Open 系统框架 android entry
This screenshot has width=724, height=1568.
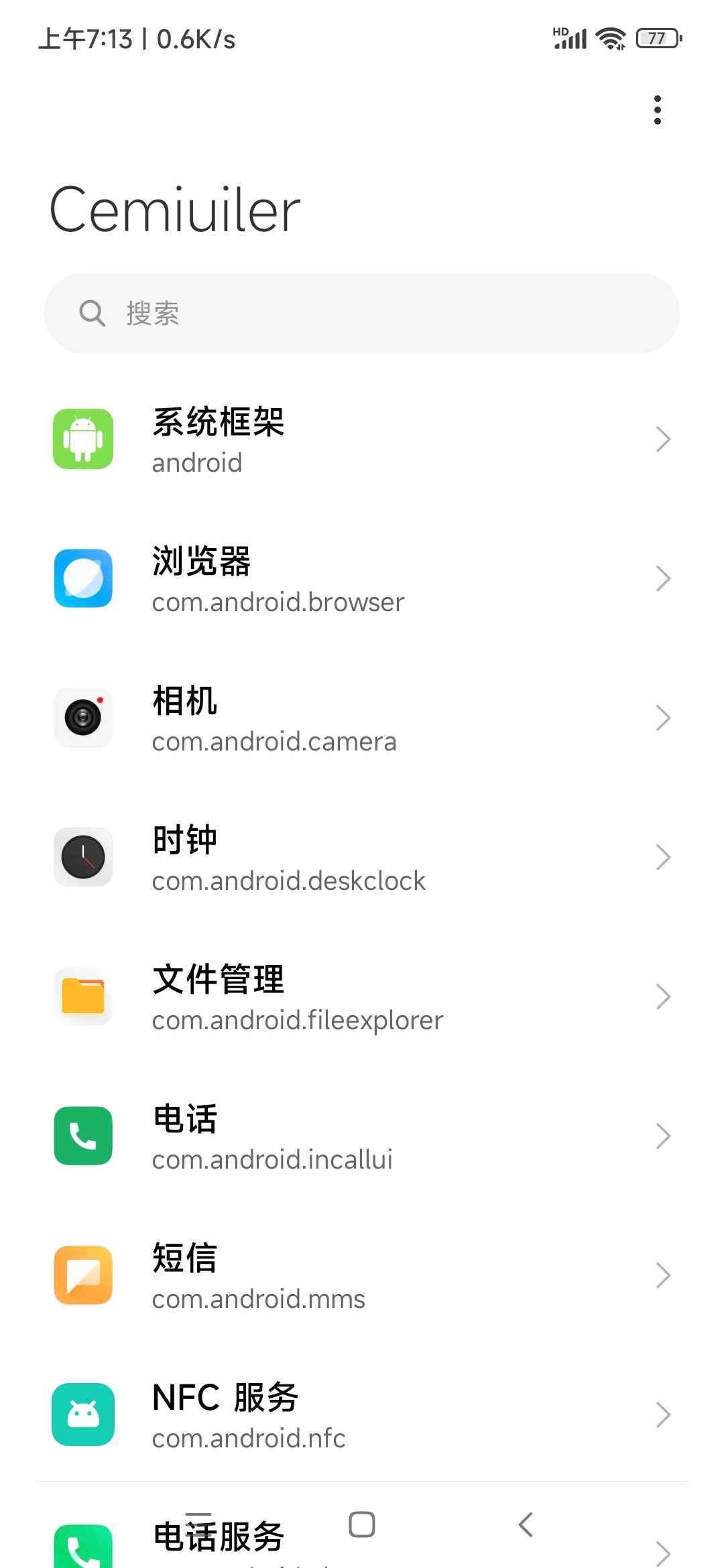click(x=362, y=440)
